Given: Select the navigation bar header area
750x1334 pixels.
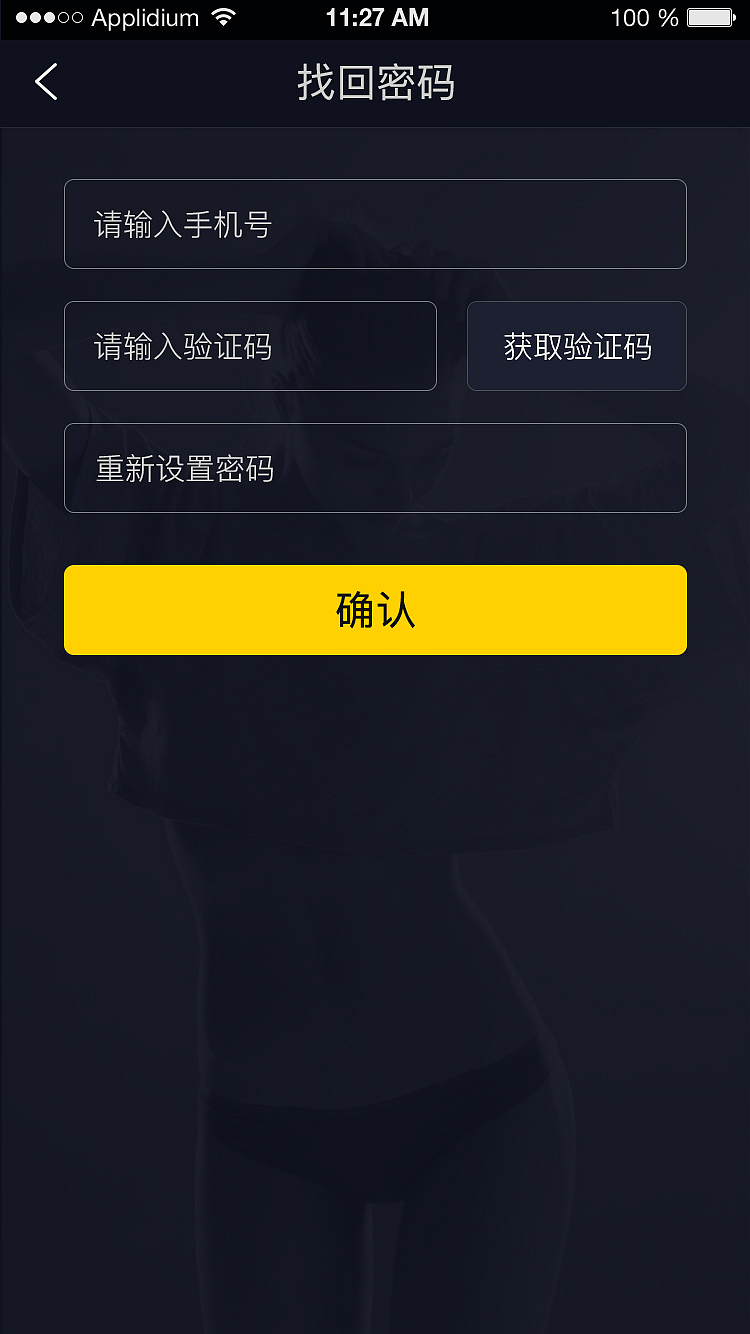Looking at the screenshot, I should point(375,83).
